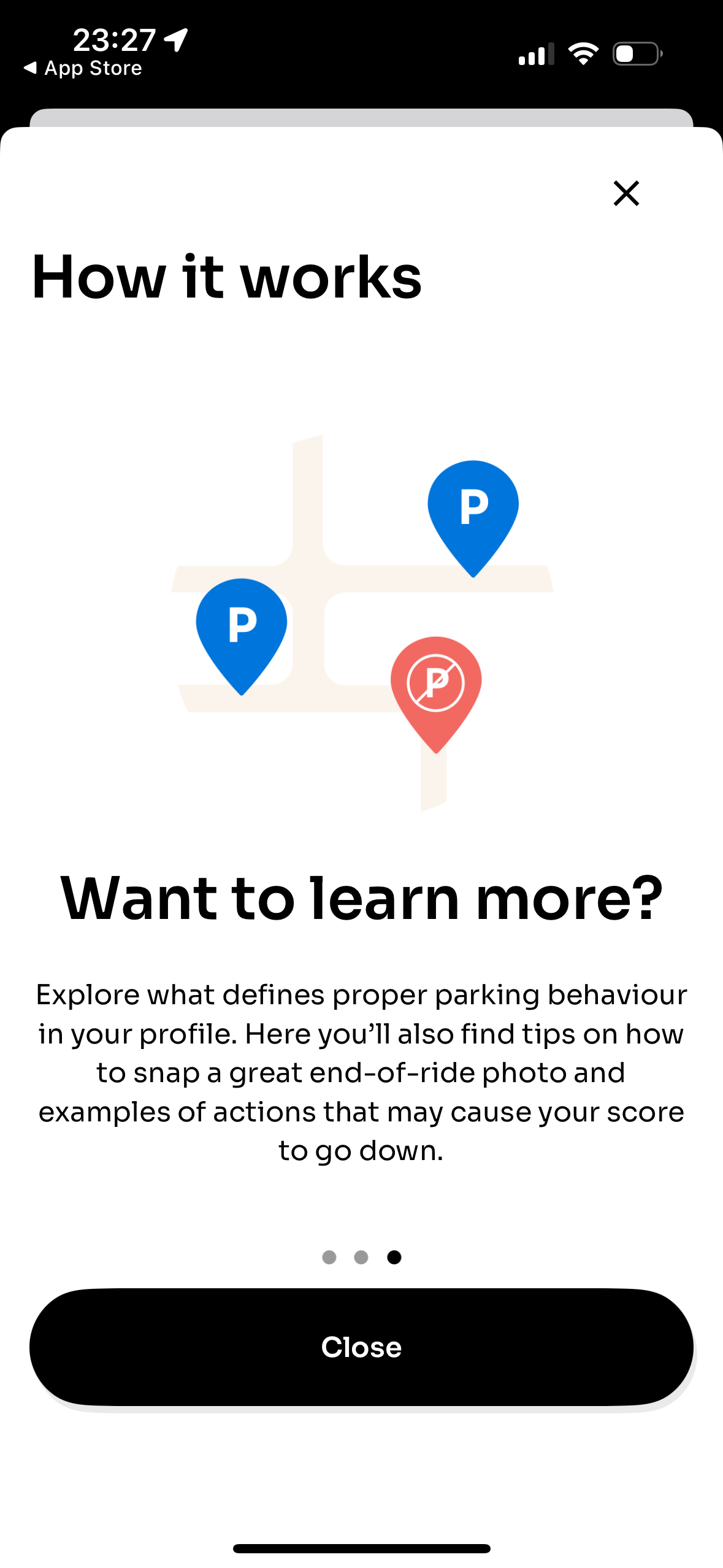Jump to the first page indicator dot

point(329,1257)
